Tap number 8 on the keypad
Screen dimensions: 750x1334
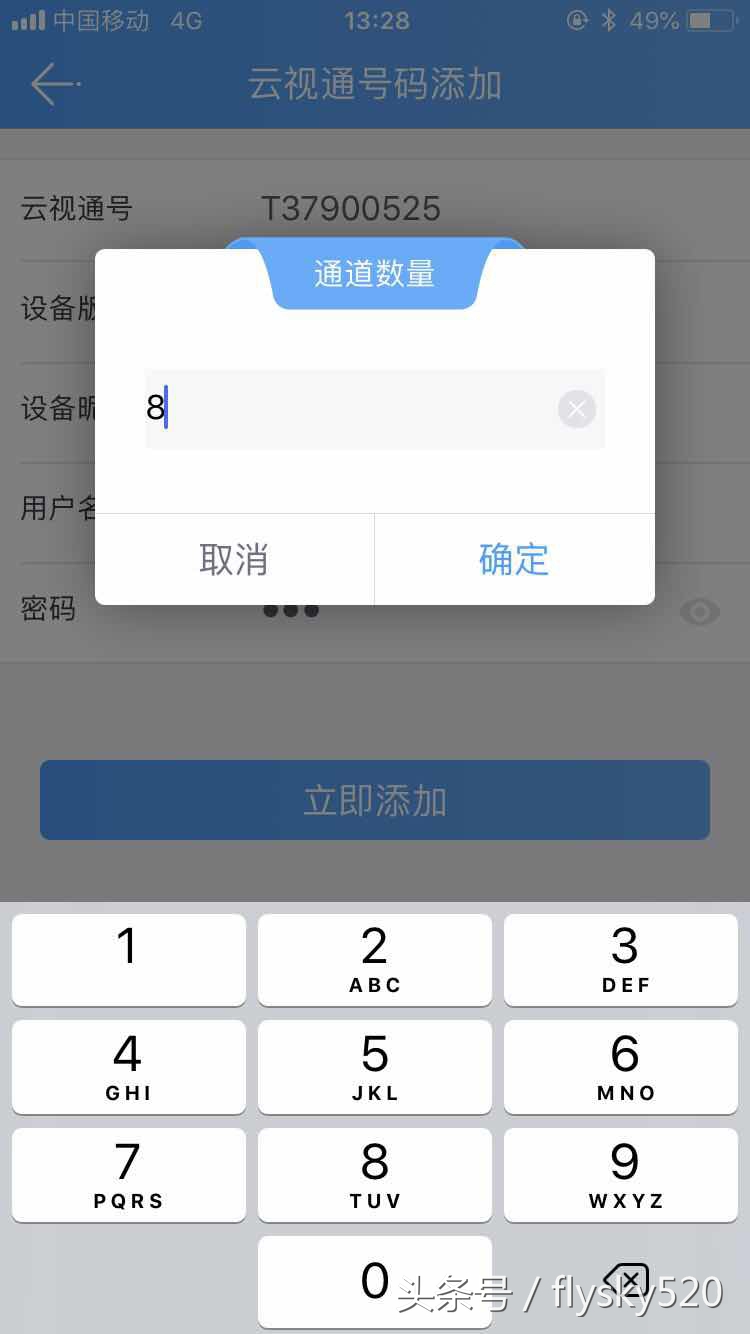[374, 1175]
